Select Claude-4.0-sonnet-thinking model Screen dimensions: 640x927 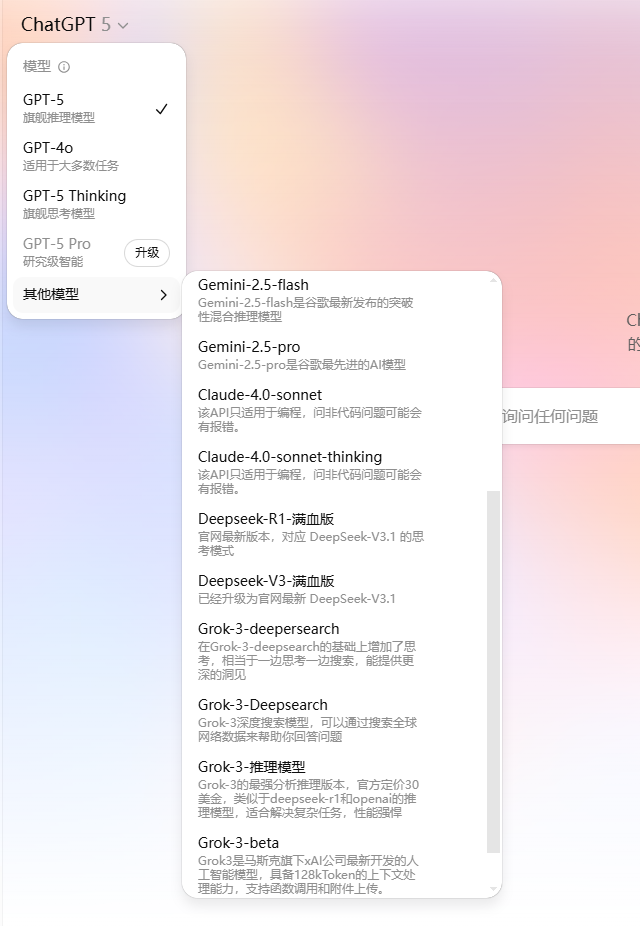click(x=310, y=472)
